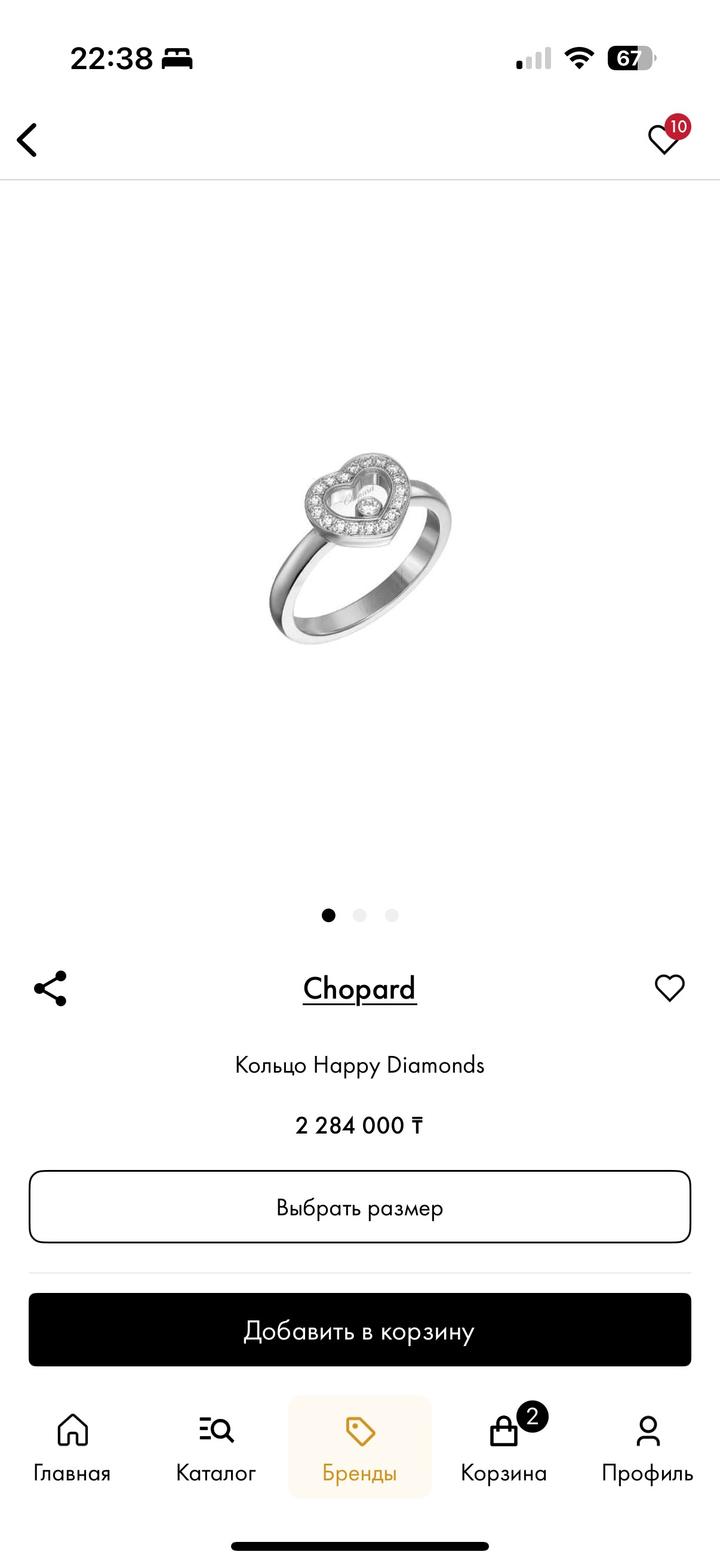Switch to the Главная tab
This screenshot has height=1565, width=720.
72,1447
